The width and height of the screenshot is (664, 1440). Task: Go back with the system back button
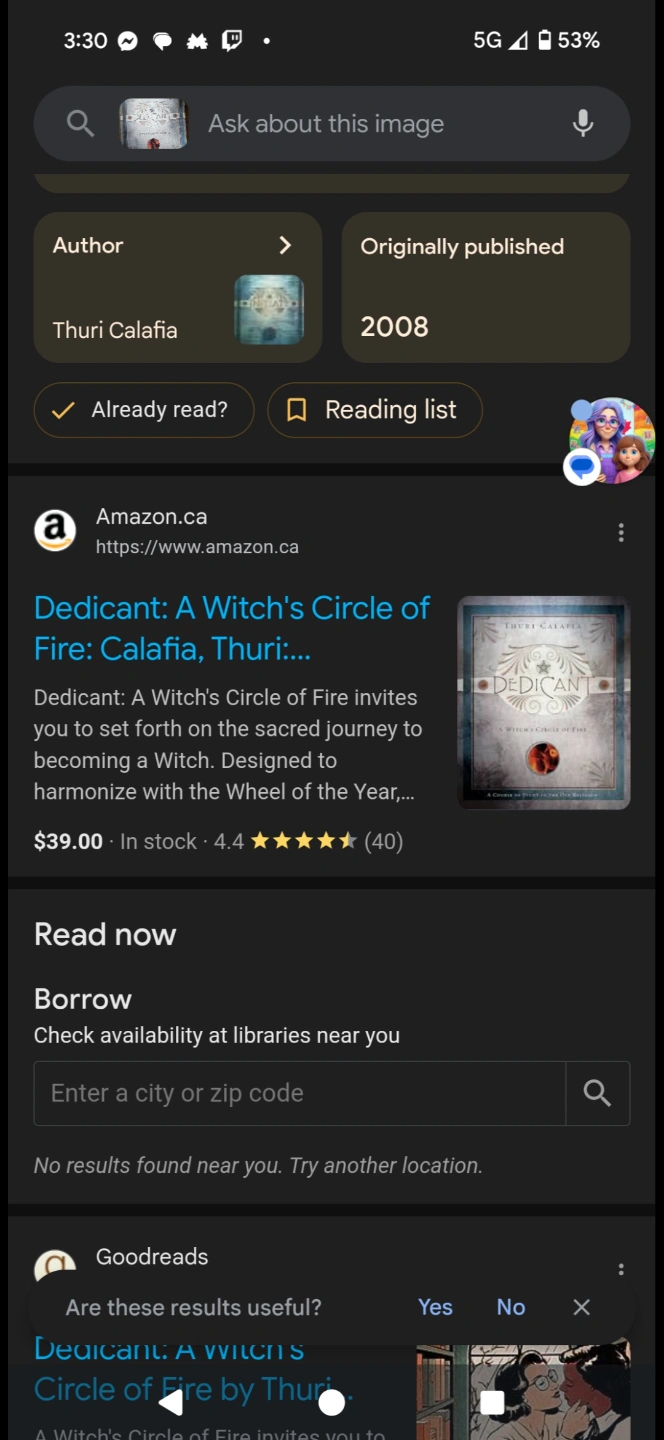pyautogui.click(x=171, y=1403)
